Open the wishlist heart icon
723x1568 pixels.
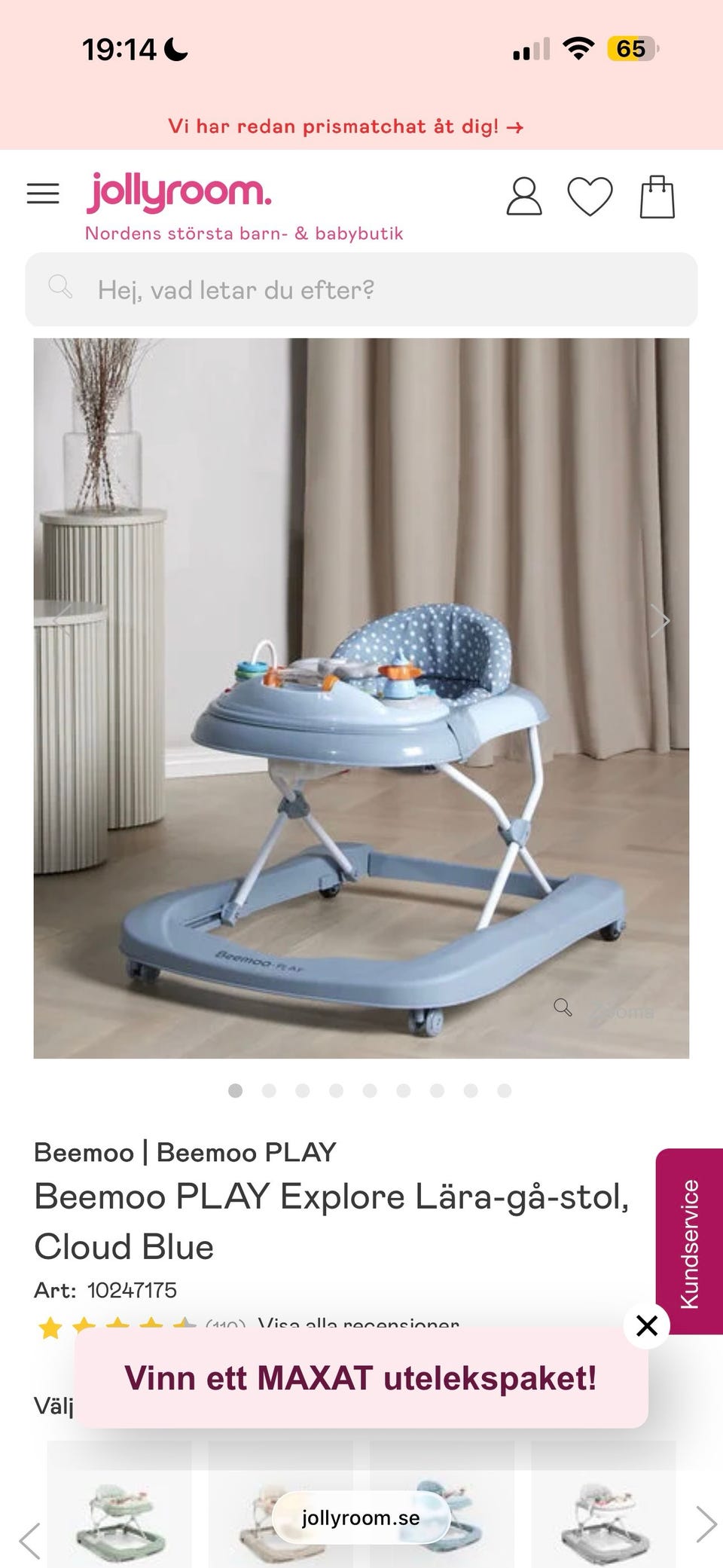pos(590,197)
